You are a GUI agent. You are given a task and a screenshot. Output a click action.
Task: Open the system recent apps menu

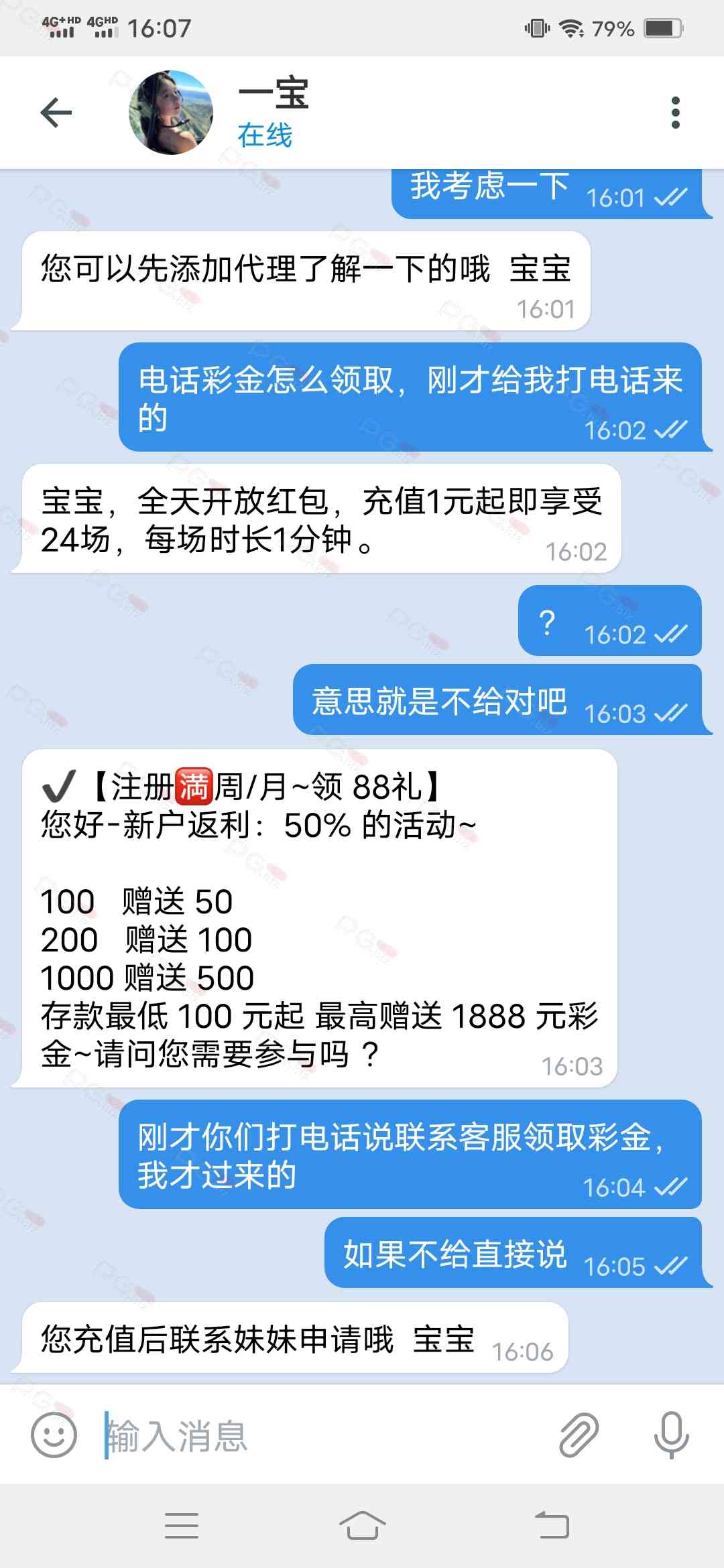tap(181, 1526)
